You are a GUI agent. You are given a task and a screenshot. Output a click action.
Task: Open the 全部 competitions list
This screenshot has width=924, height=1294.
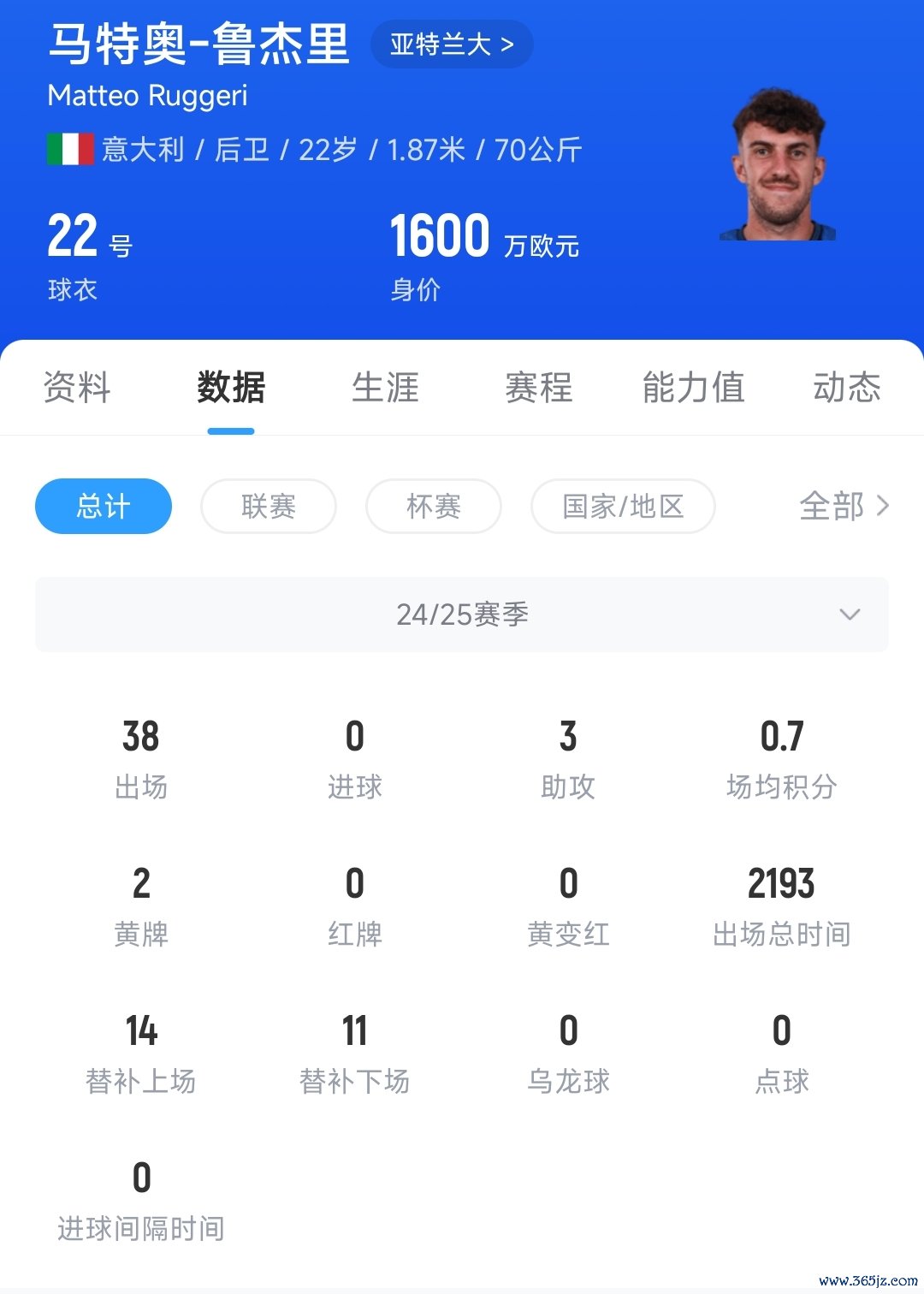point(844,506)
